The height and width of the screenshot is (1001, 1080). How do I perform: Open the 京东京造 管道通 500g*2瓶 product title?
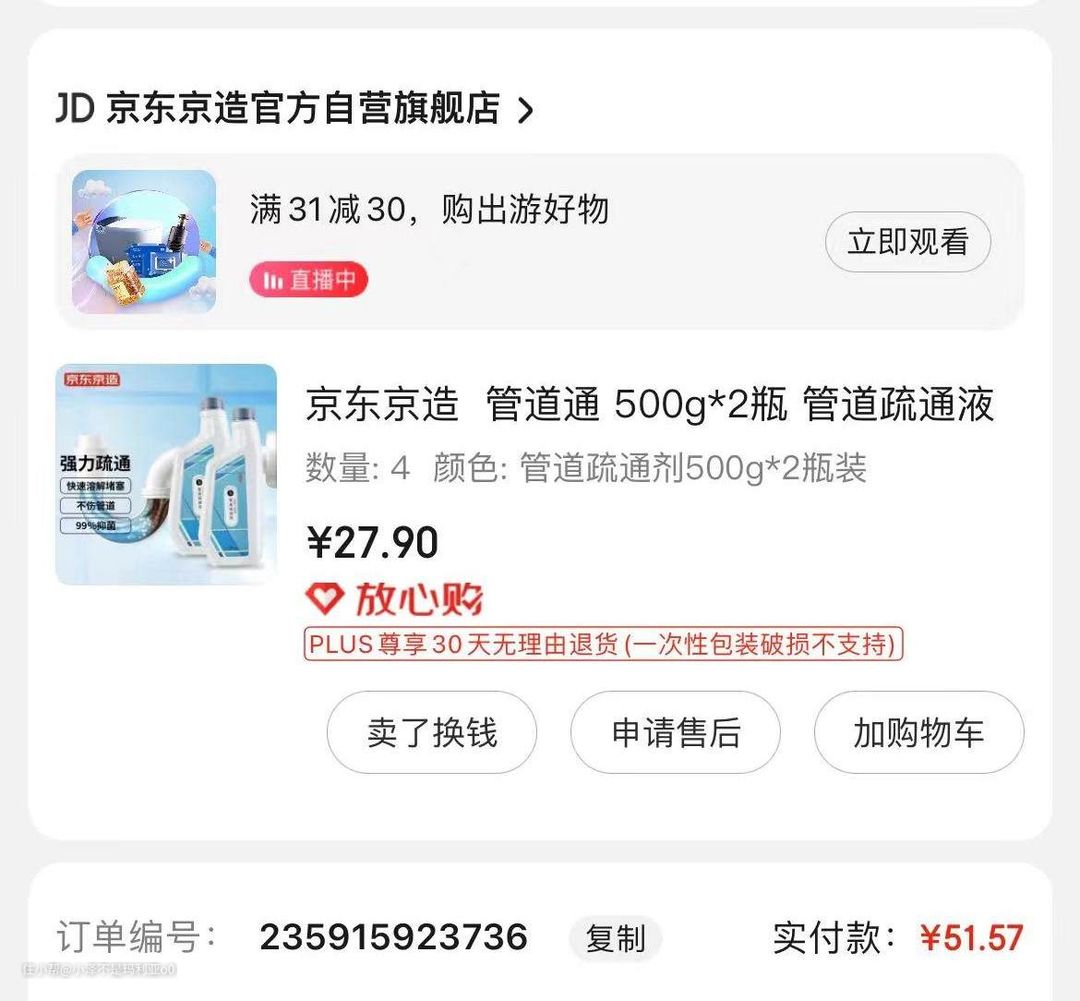tap(649, 405)
